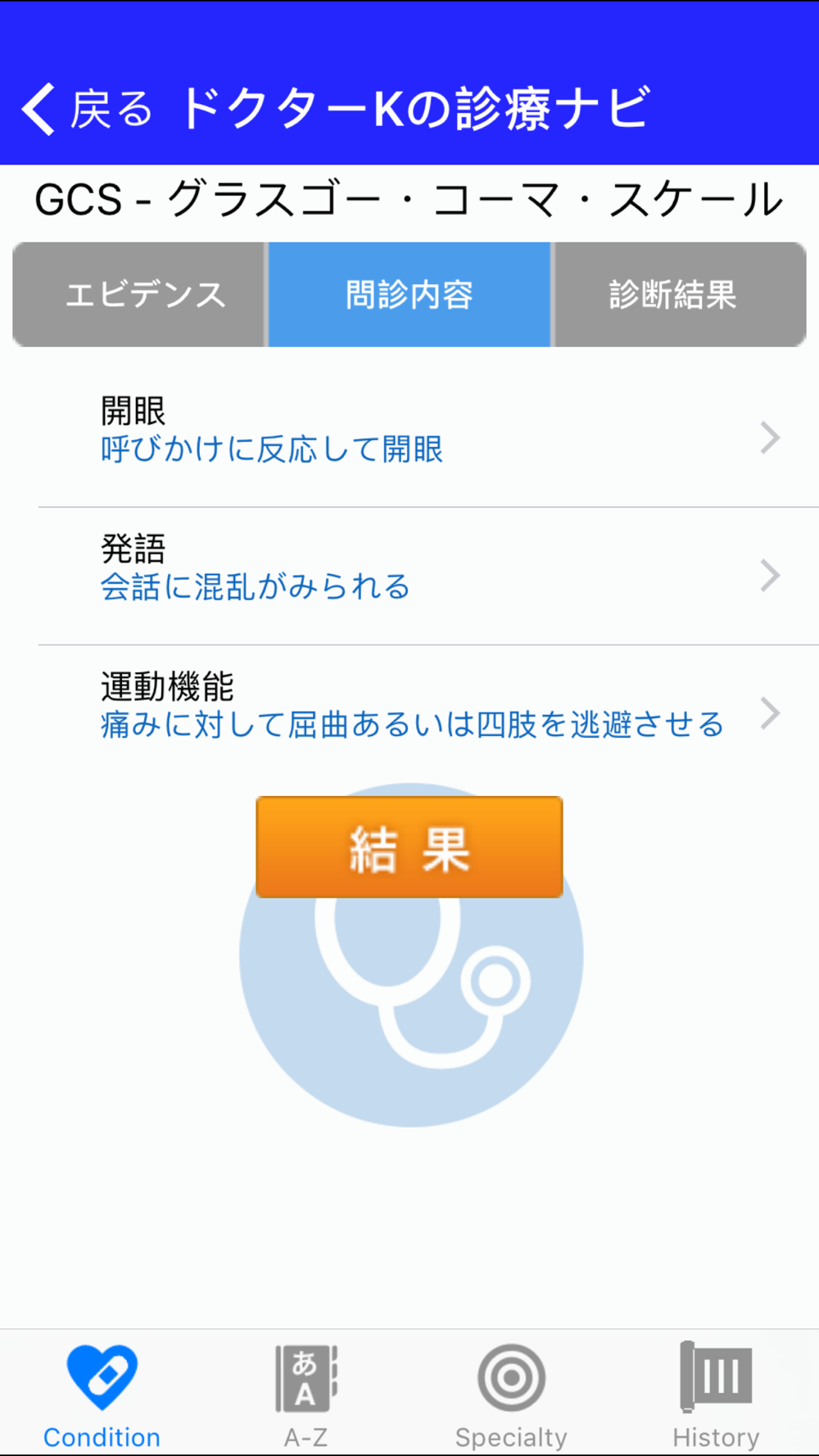This screenshot has height=1456, width=819.
Task: Select the 問診内容 tab
Action: tap(409, 295)
